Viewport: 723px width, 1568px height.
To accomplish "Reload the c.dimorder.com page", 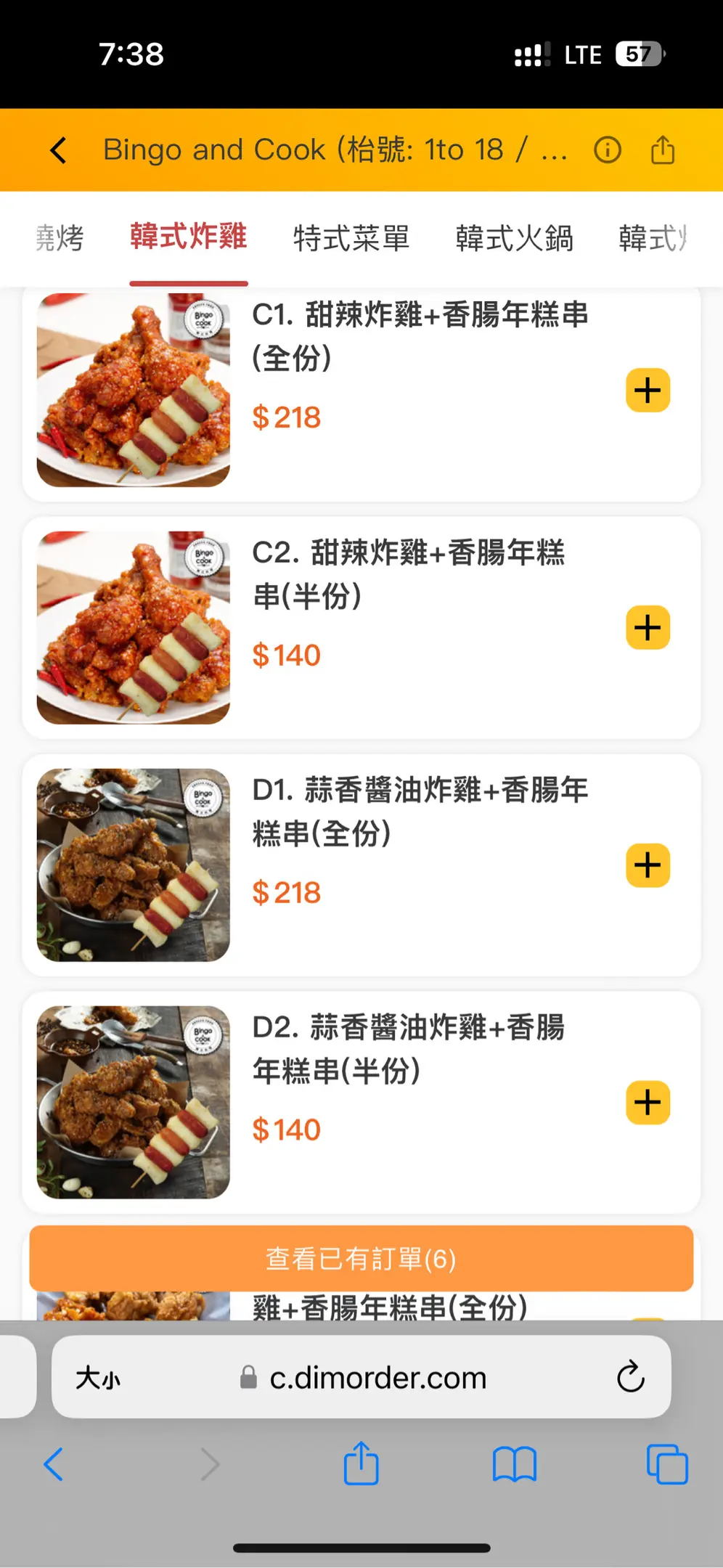I will click(x=630, y=1376).
